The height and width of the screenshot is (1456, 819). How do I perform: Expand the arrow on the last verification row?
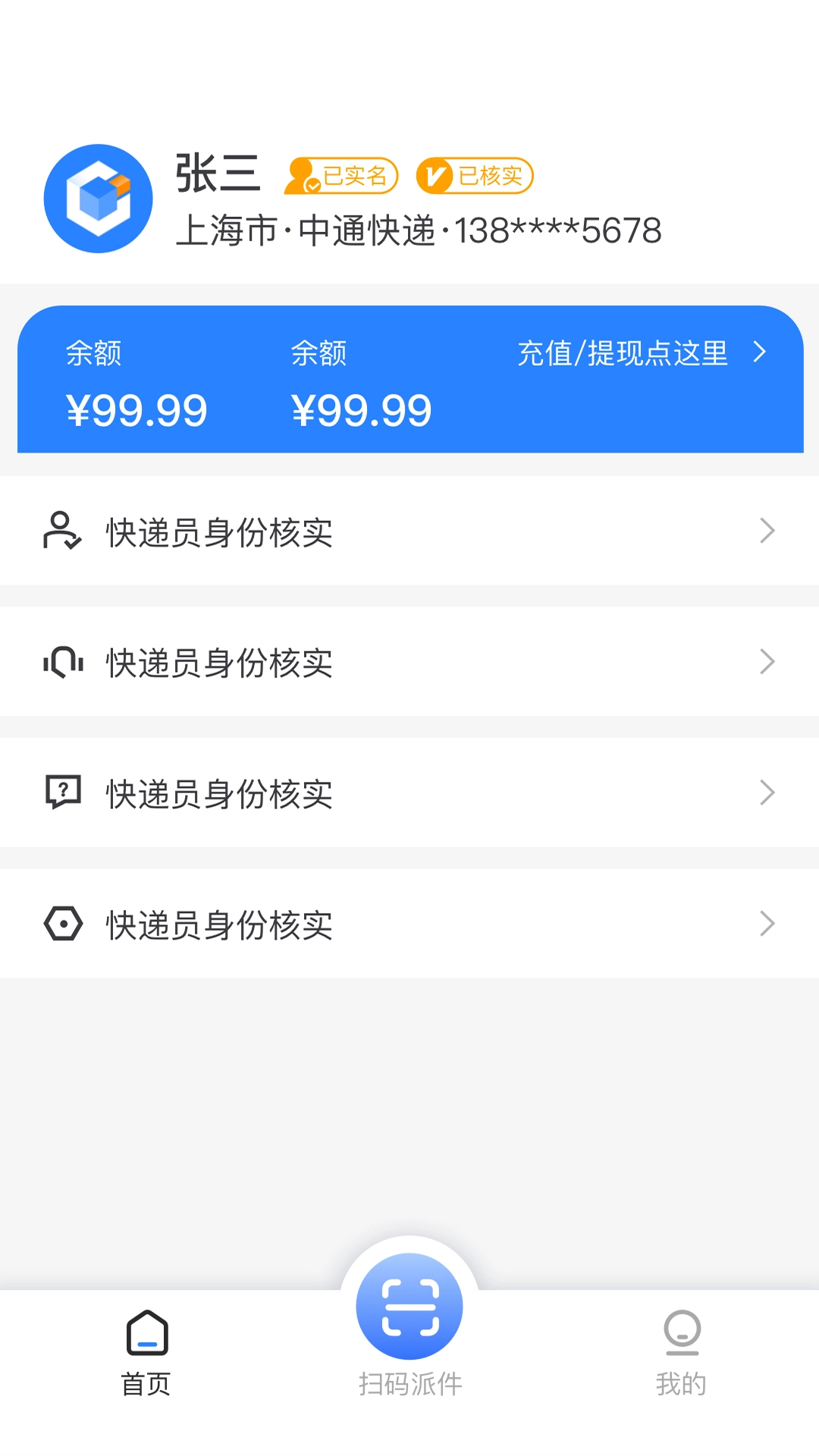click(x=767, y=924)
